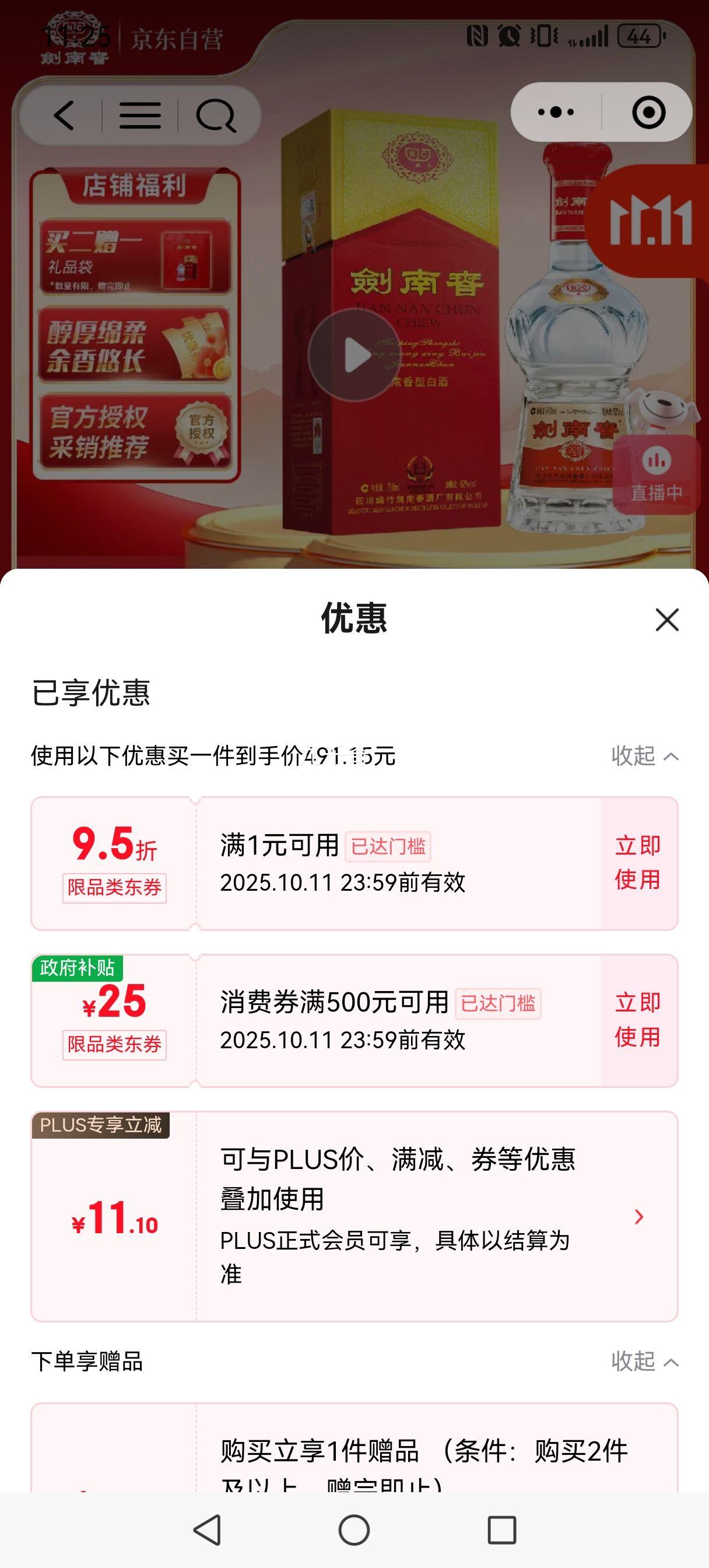Screen dimensions: 709x1568
Task: Play the product video
Action: click(x=354, y=355)
